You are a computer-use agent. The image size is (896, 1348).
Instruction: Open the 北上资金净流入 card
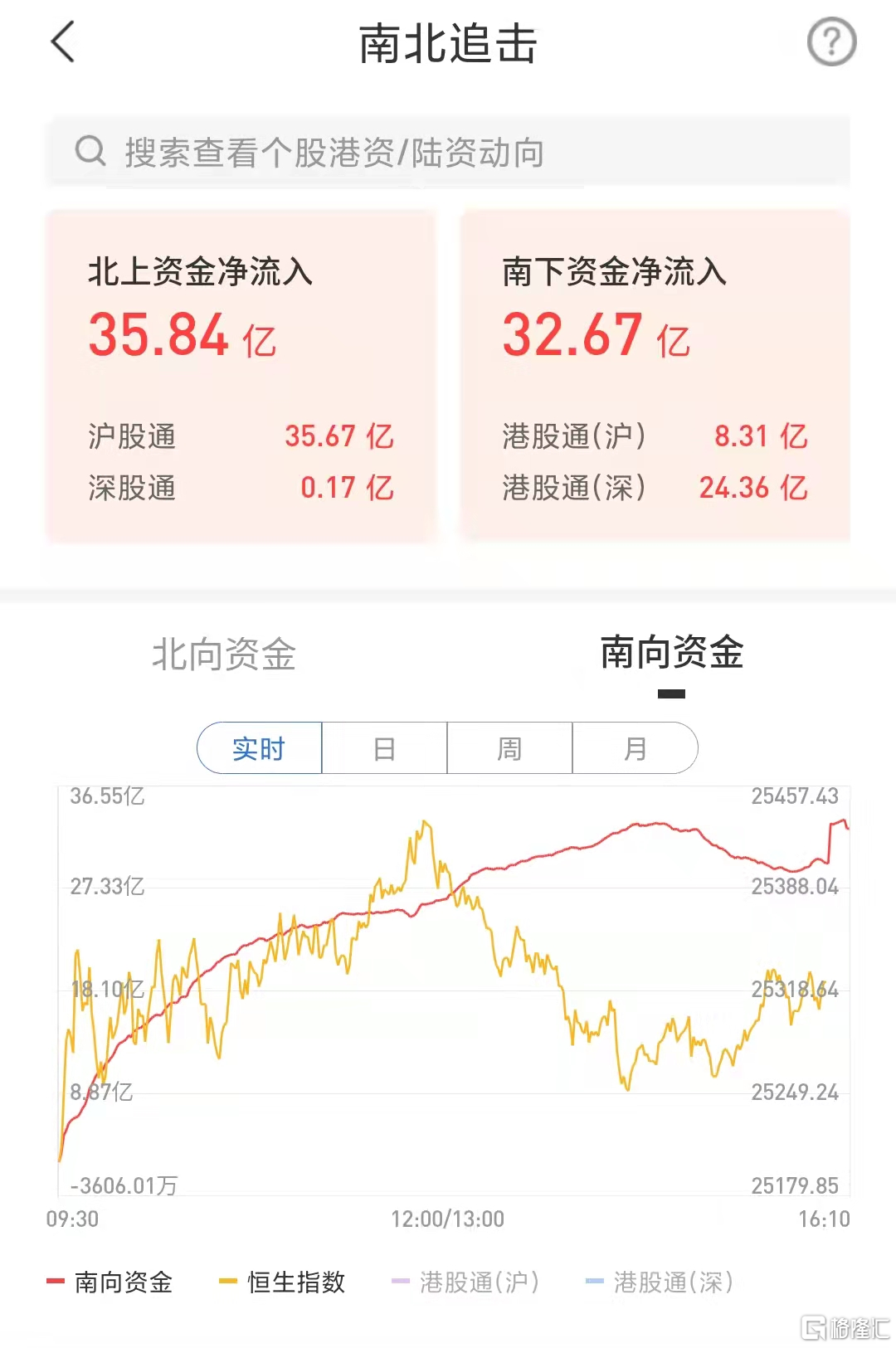tap(241, 376)
